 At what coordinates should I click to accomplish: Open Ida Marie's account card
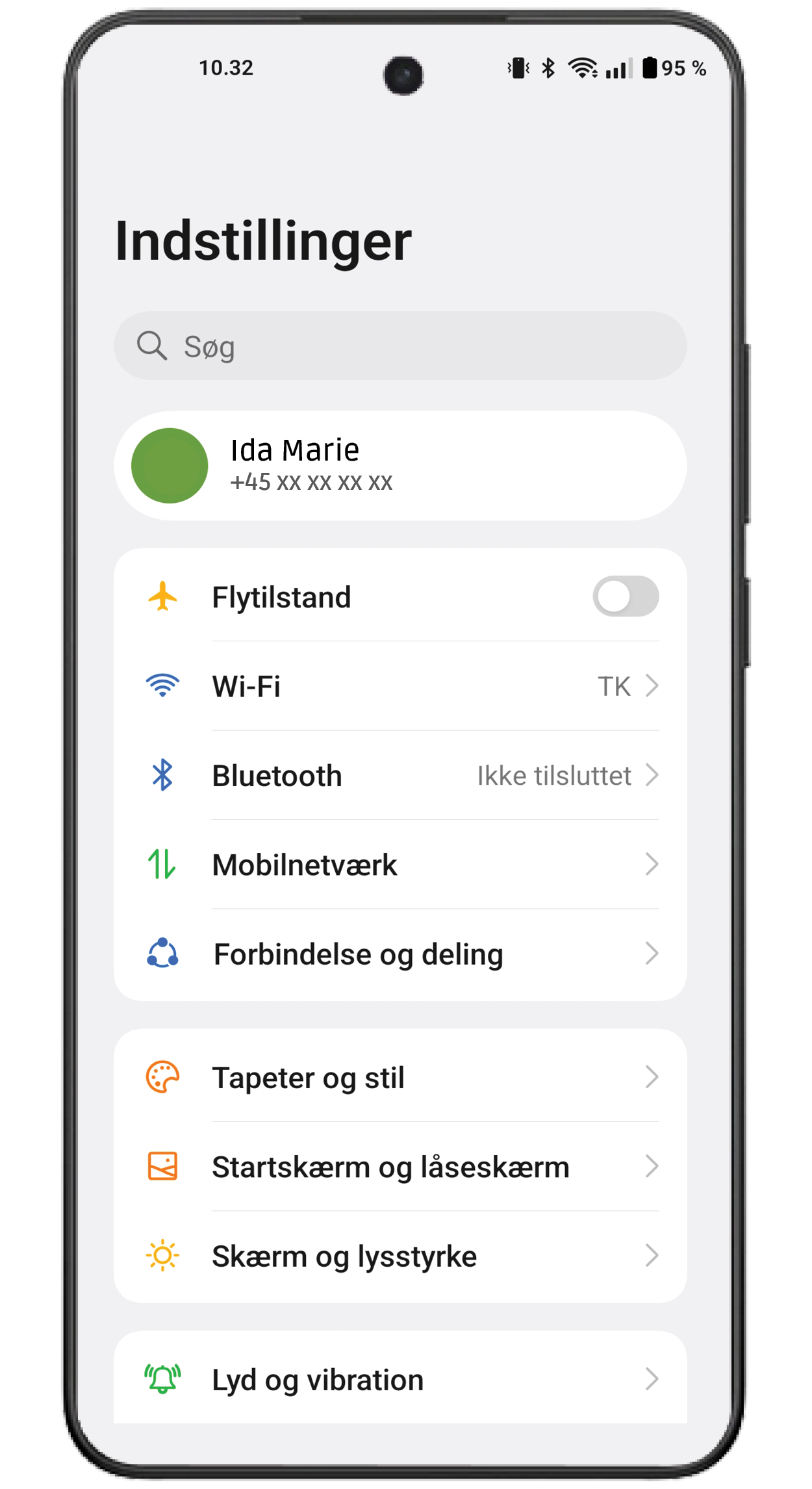click(400, 466)
